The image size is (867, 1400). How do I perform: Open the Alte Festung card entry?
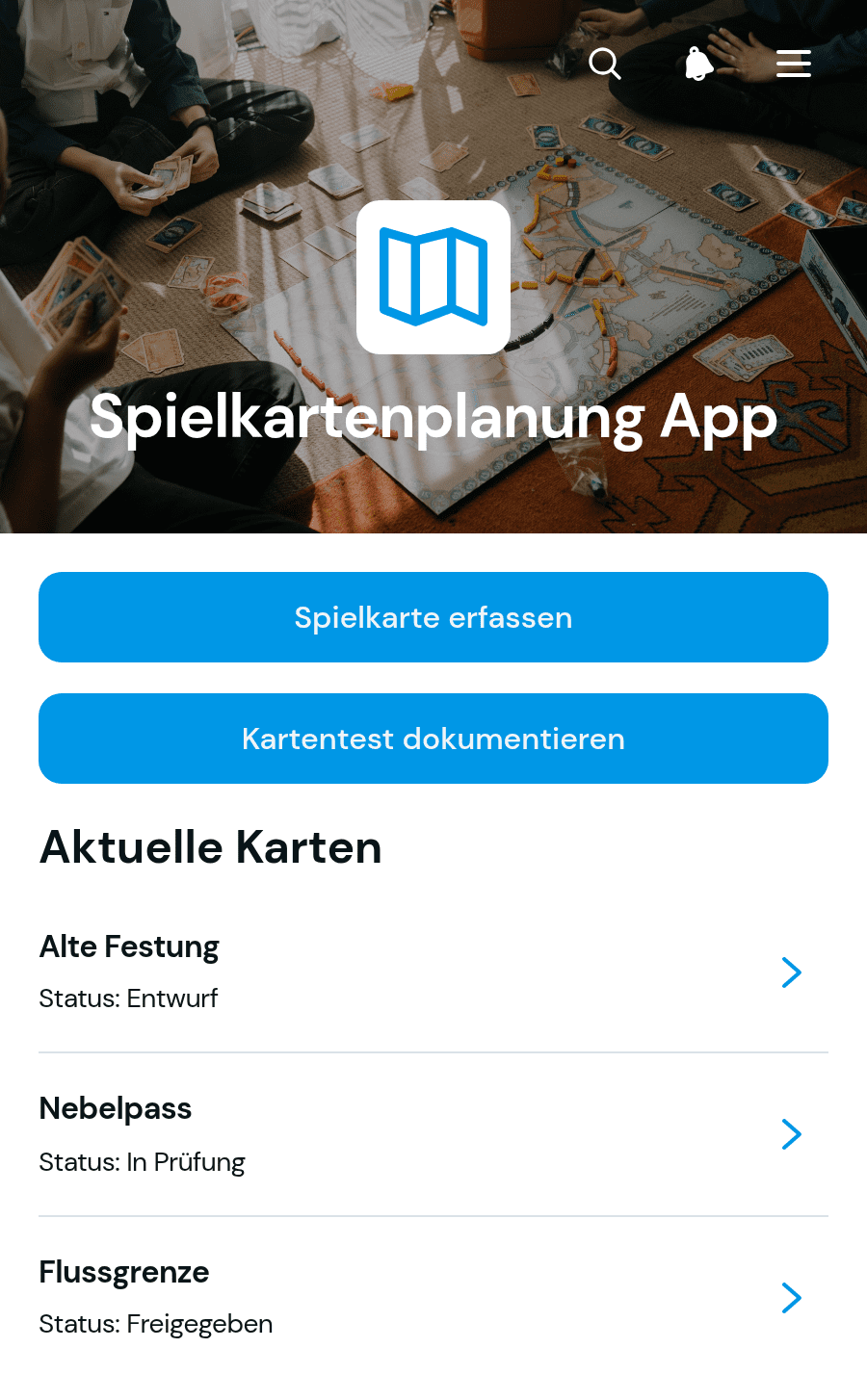click(433, 972)
